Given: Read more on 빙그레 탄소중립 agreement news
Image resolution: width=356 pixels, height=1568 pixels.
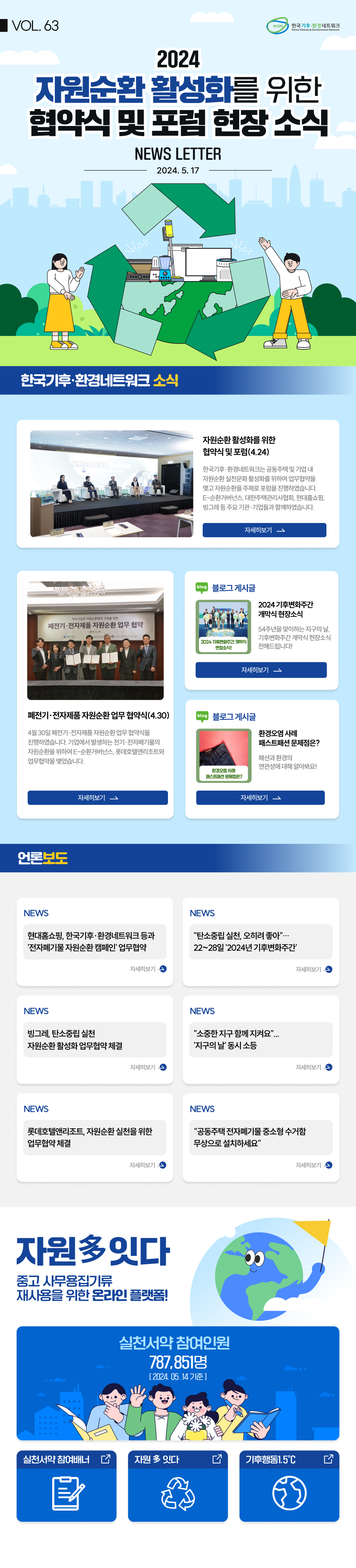Looking at the screenshot, I should coord(148,1067).
